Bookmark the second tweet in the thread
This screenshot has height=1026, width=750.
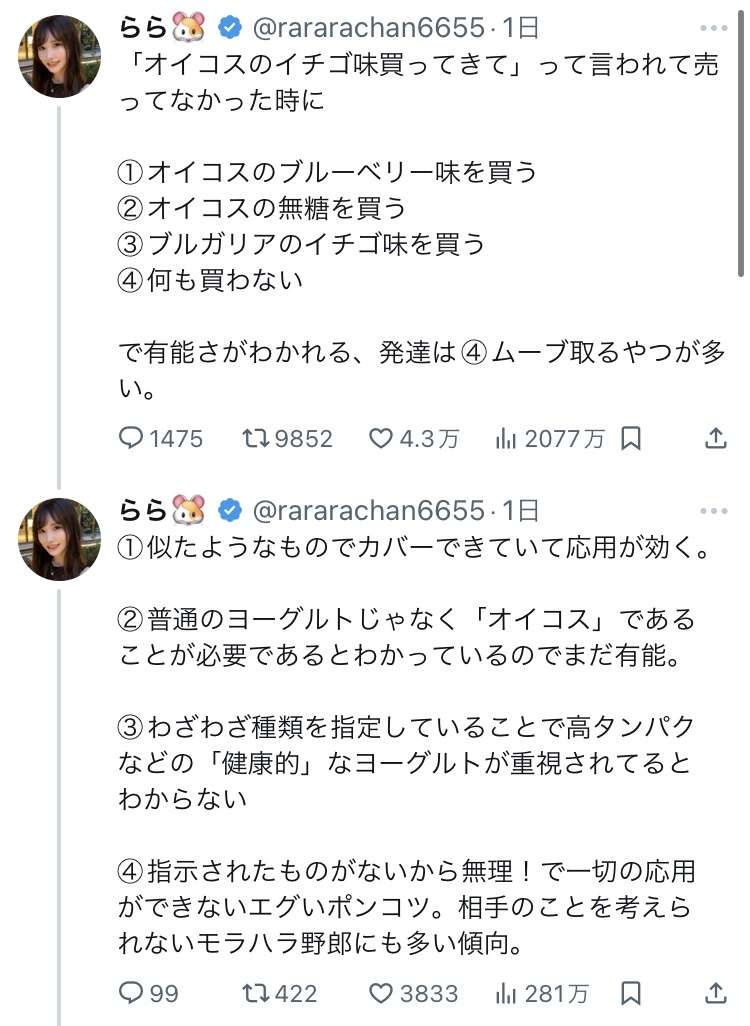tap(631, 993)
